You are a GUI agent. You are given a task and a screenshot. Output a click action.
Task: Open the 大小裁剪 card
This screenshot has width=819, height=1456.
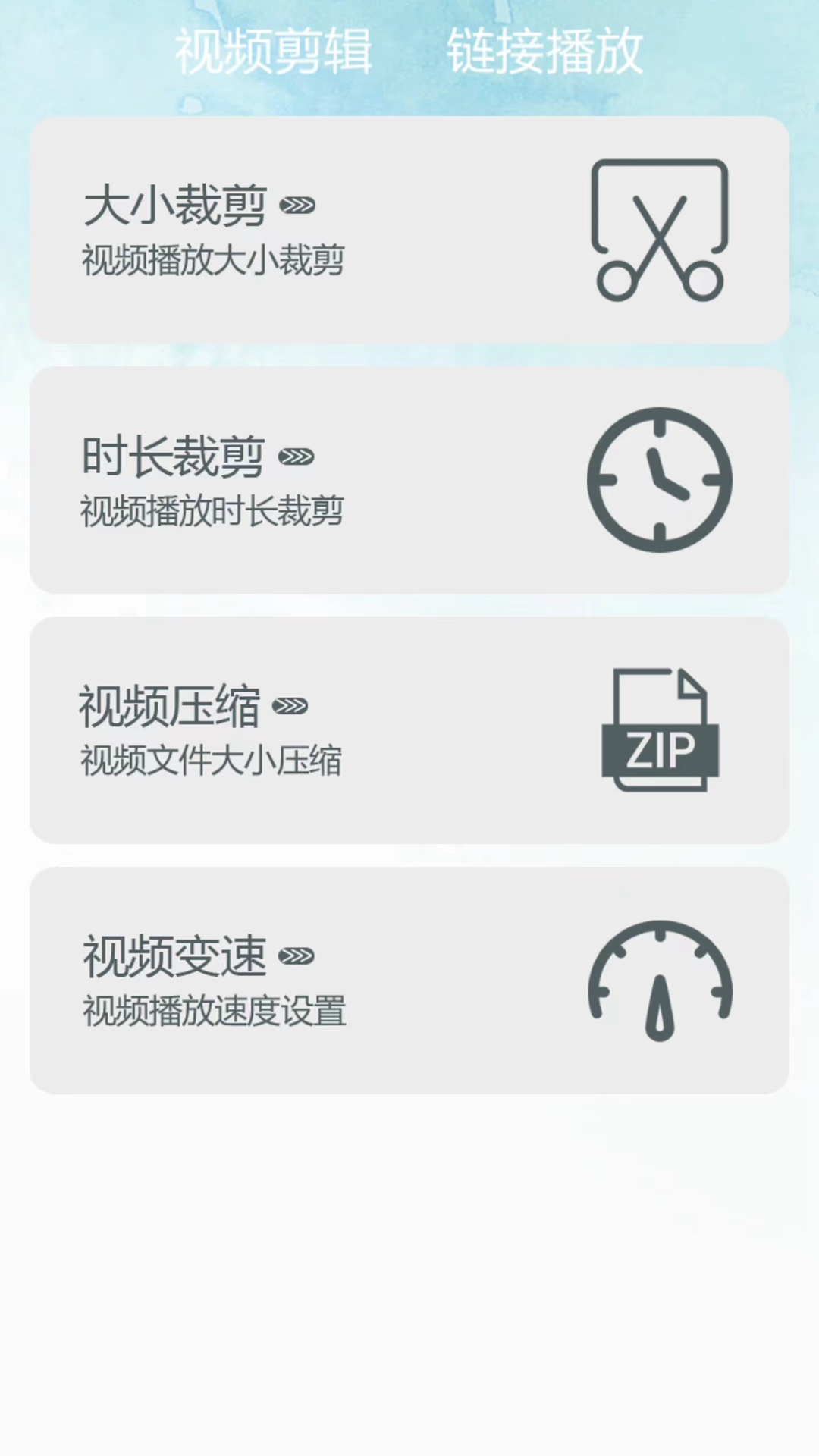tap(409, 230)
